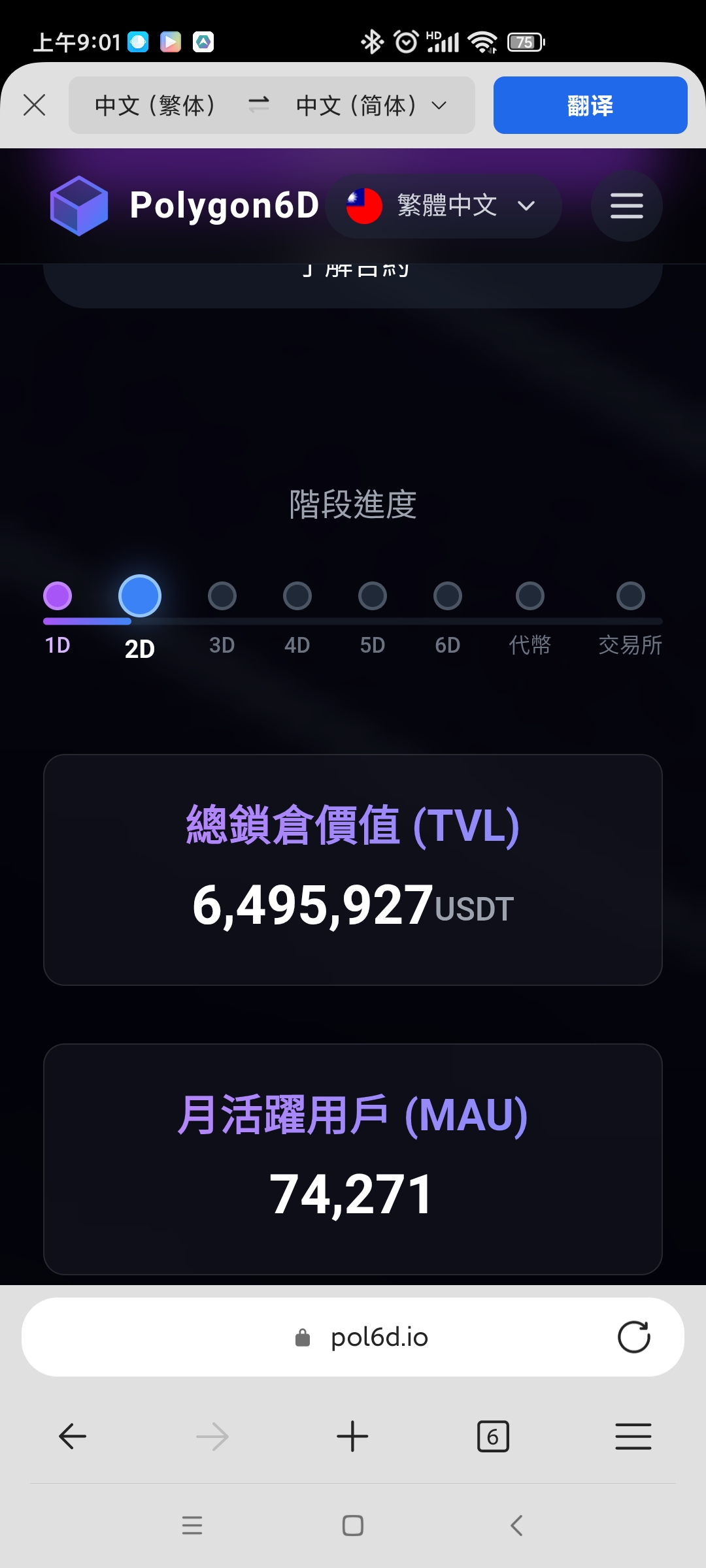Close the translation bar
Screen dimensions: 706x1568
34,105
